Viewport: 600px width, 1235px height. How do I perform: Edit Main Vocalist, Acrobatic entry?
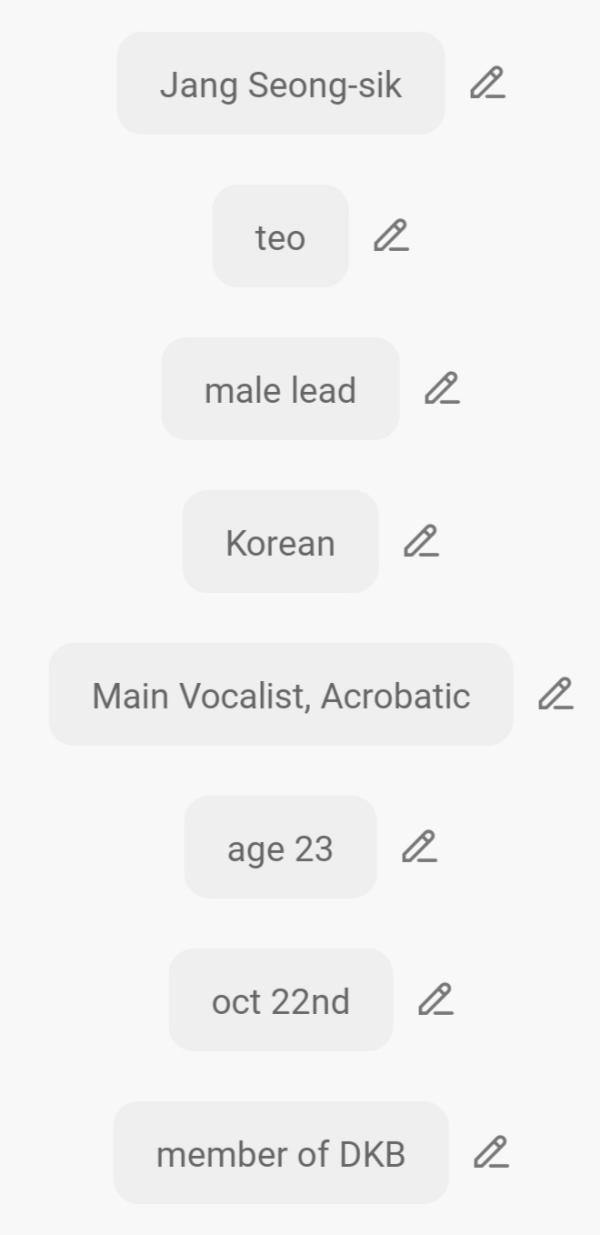555,695
